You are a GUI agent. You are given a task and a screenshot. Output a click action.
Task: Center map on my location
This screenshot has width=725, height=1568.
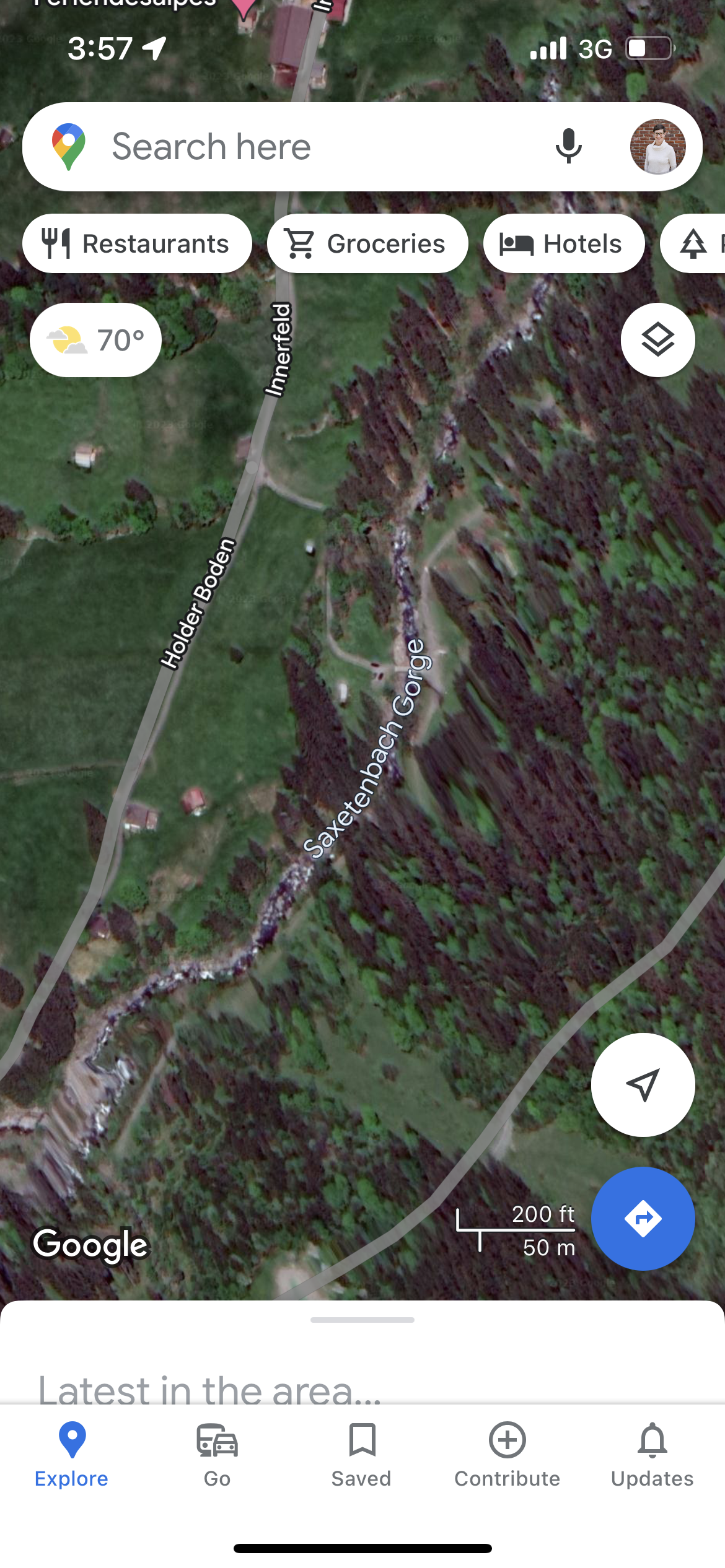[643, 1084]
